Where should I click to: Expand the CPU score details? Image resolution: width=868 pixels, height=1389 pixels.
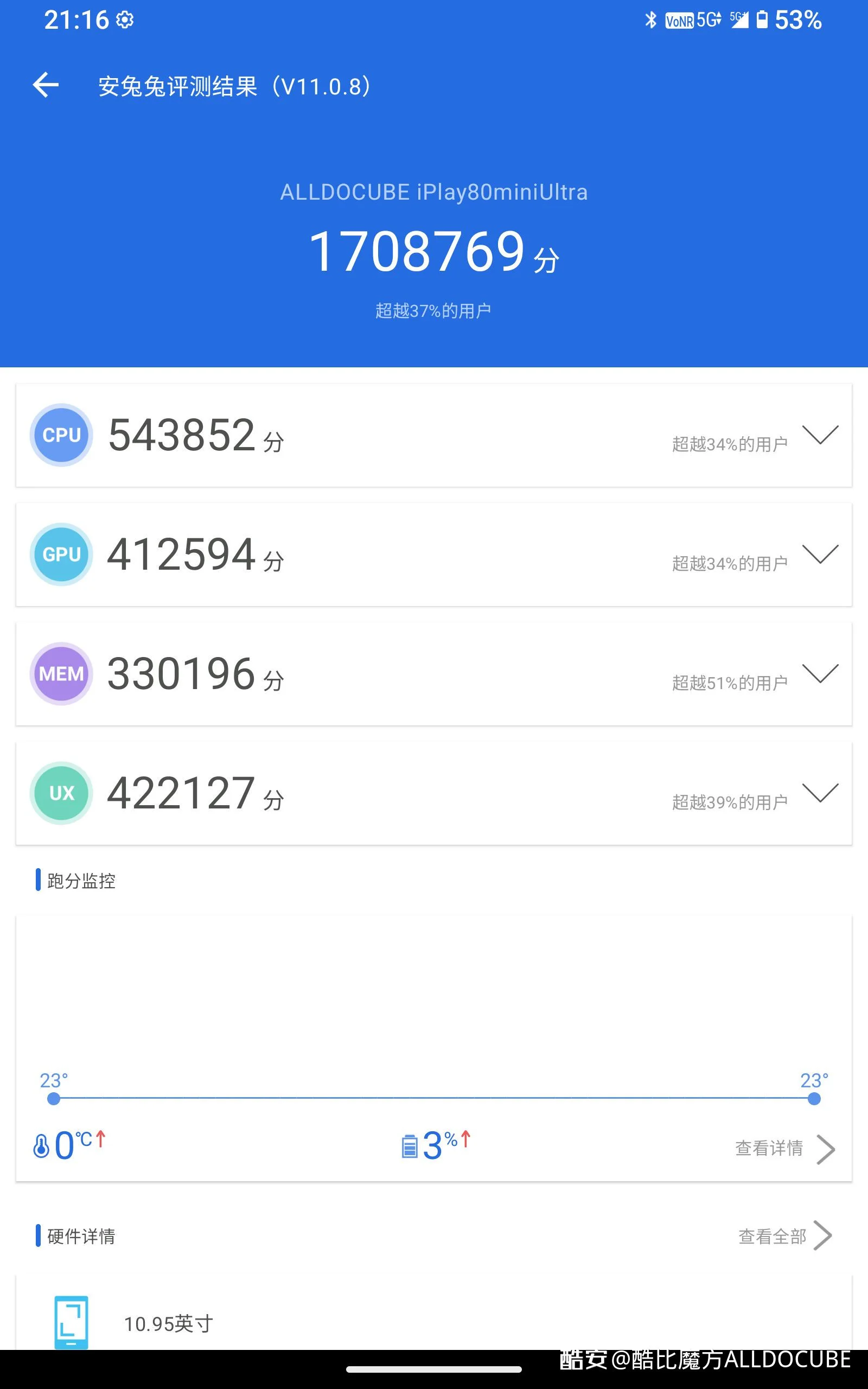click(820, 435)
